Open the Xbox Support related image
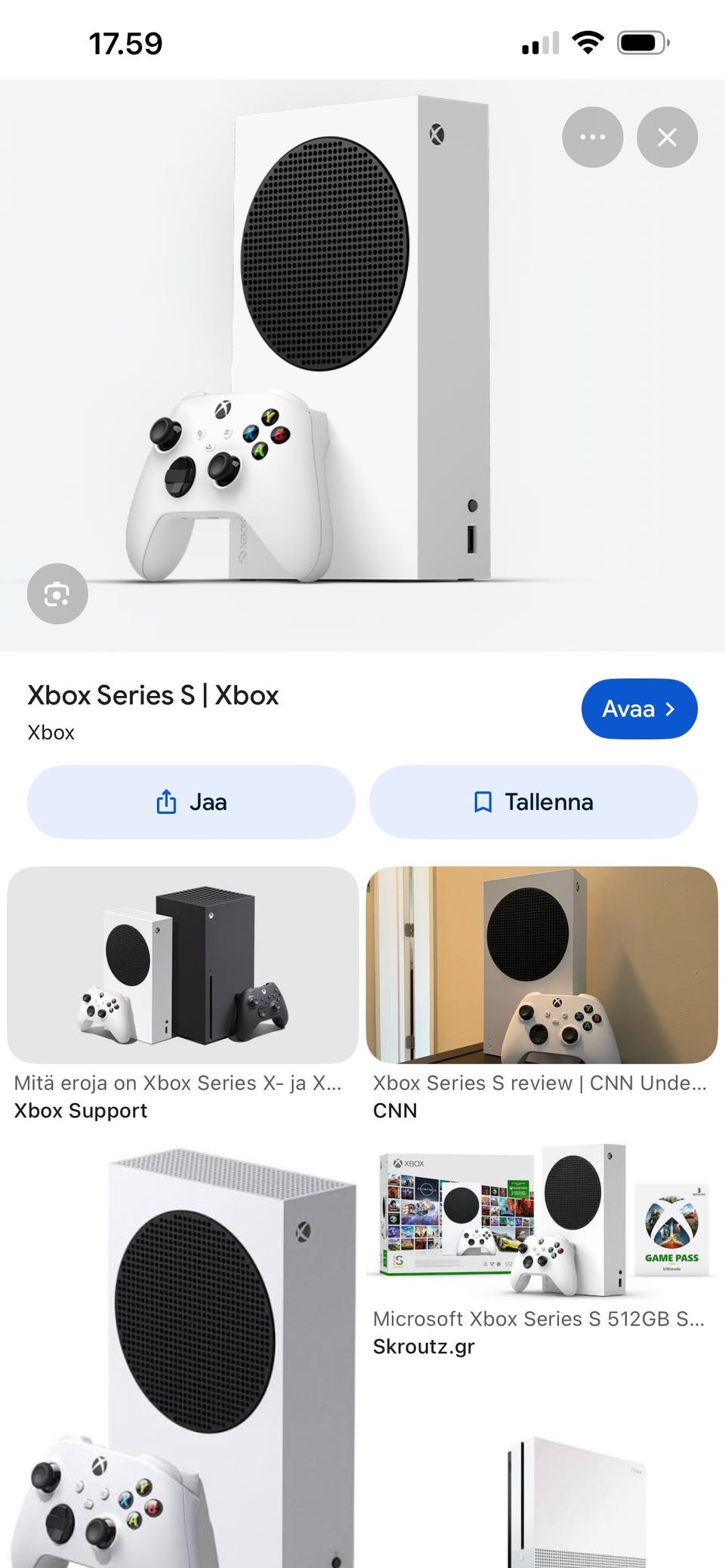The height and width of the screenshot is (1568, 725). pos(182,965)
